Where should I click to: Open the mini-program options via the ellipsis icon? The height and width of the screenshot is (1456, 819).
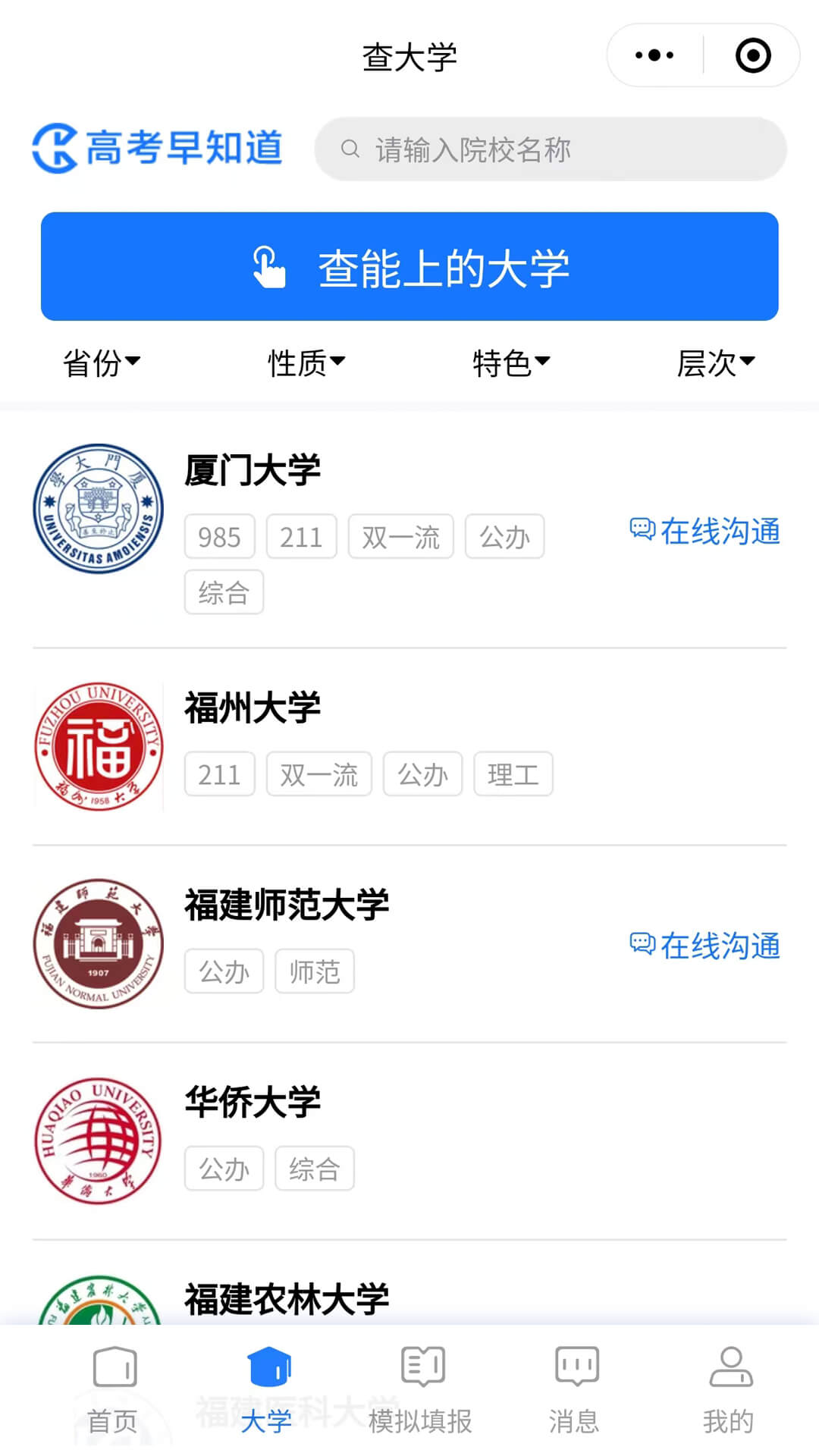(x=652, y=54)
